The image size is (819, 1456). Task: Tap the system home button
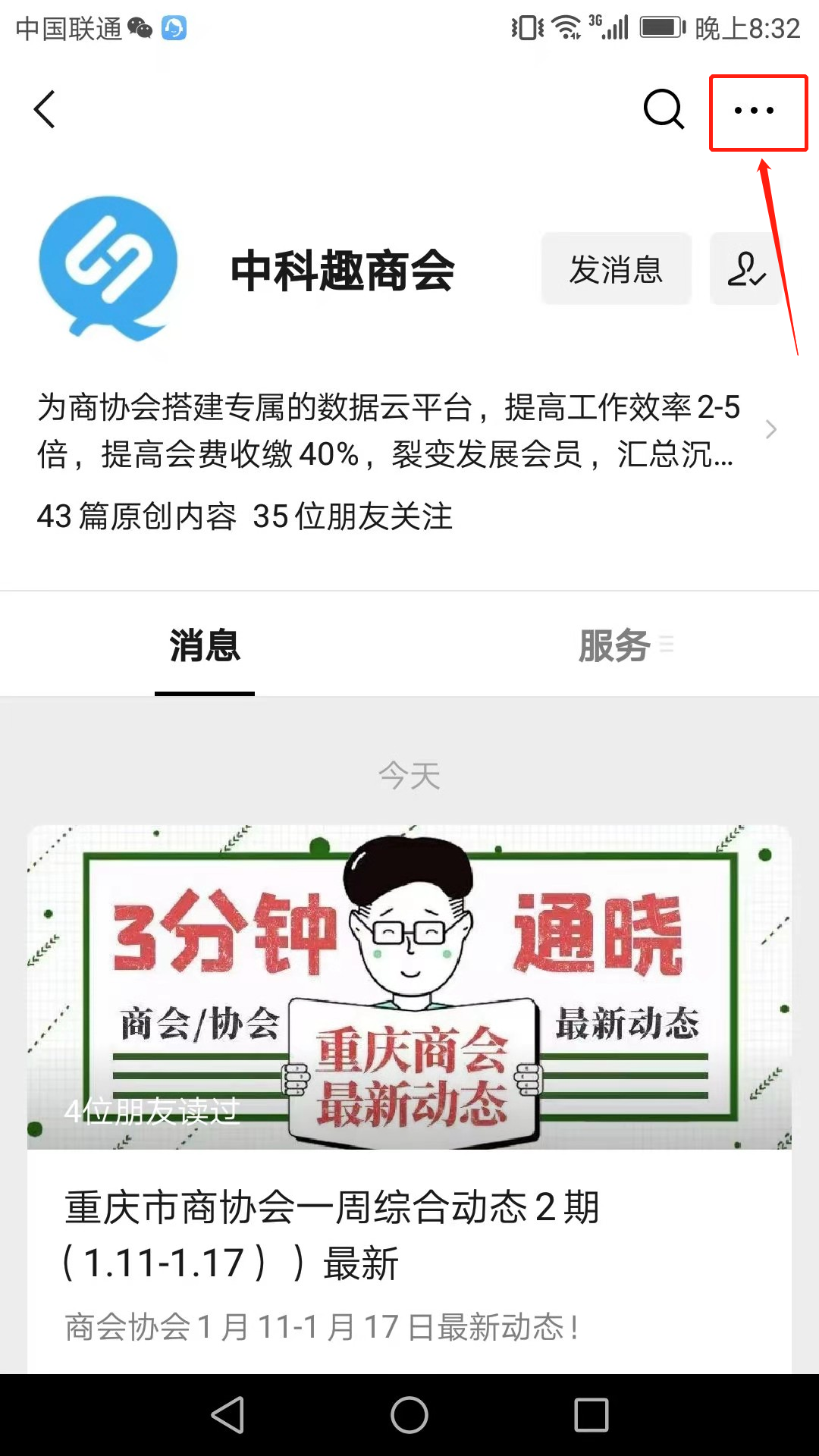[x=409, y=1415]
